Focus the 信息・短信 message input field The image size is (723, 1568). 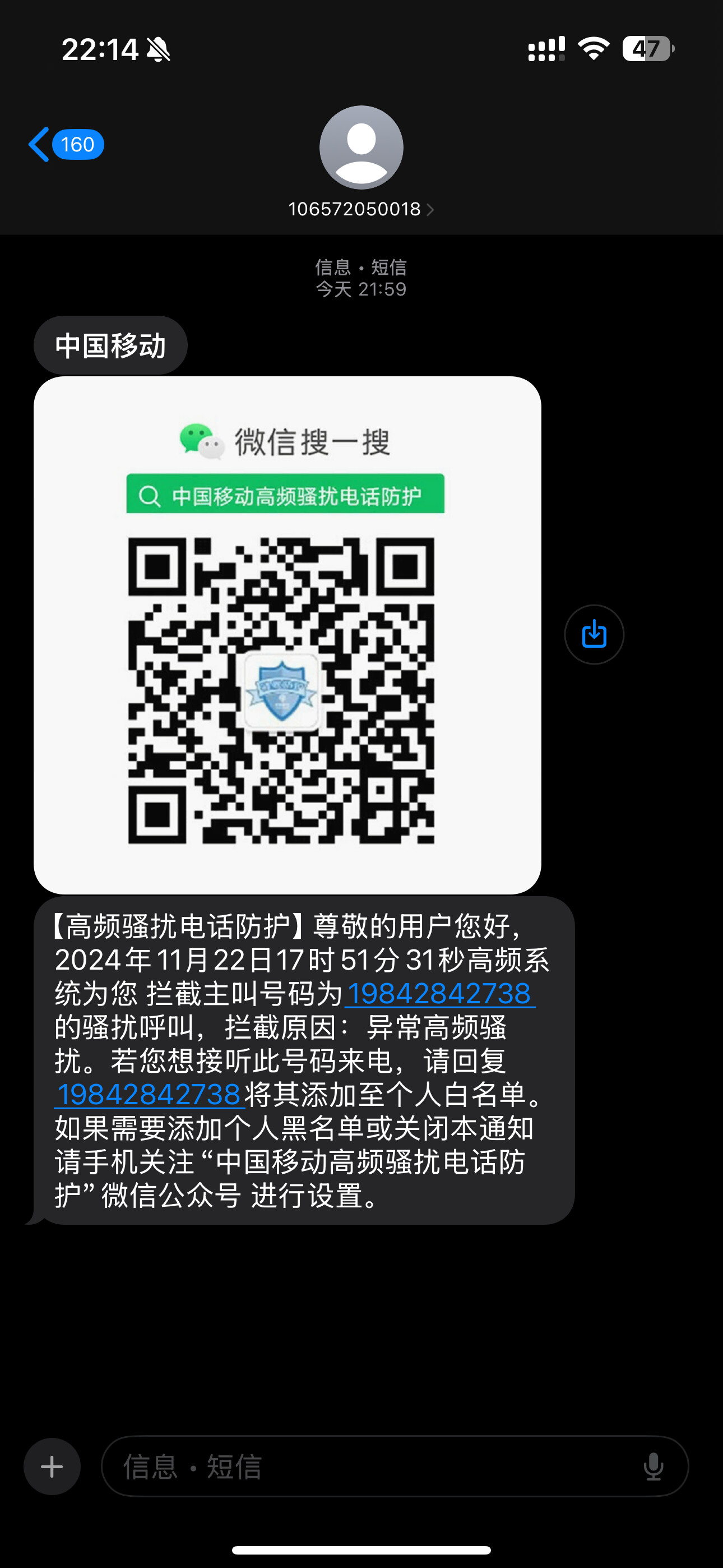tap(395, 1466)
